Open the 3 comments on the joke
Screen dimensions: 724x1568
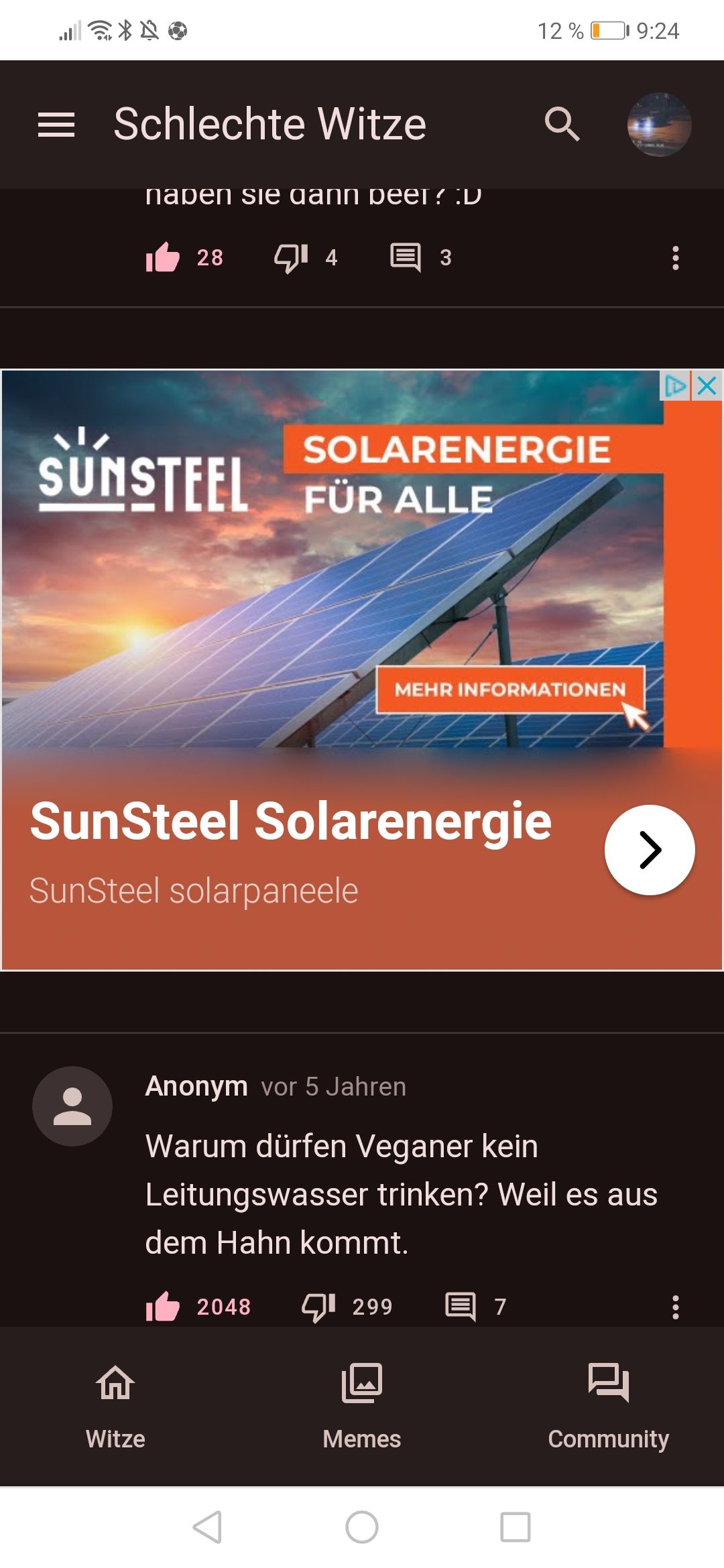coord(406,257)
